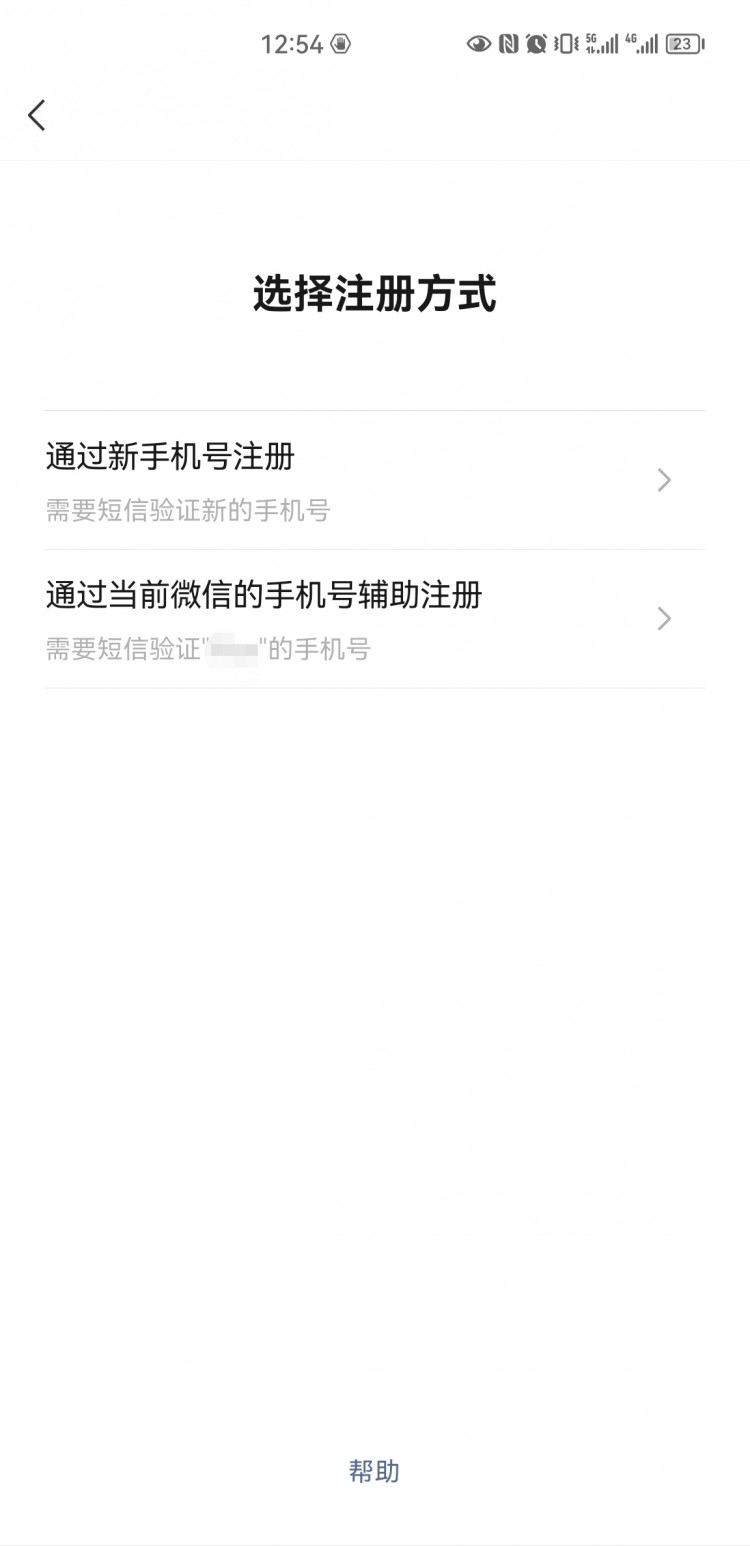The image size is (750, 1546).
Task: Tap the eye protection icon in status bar
Action: [x=478, y=43]
